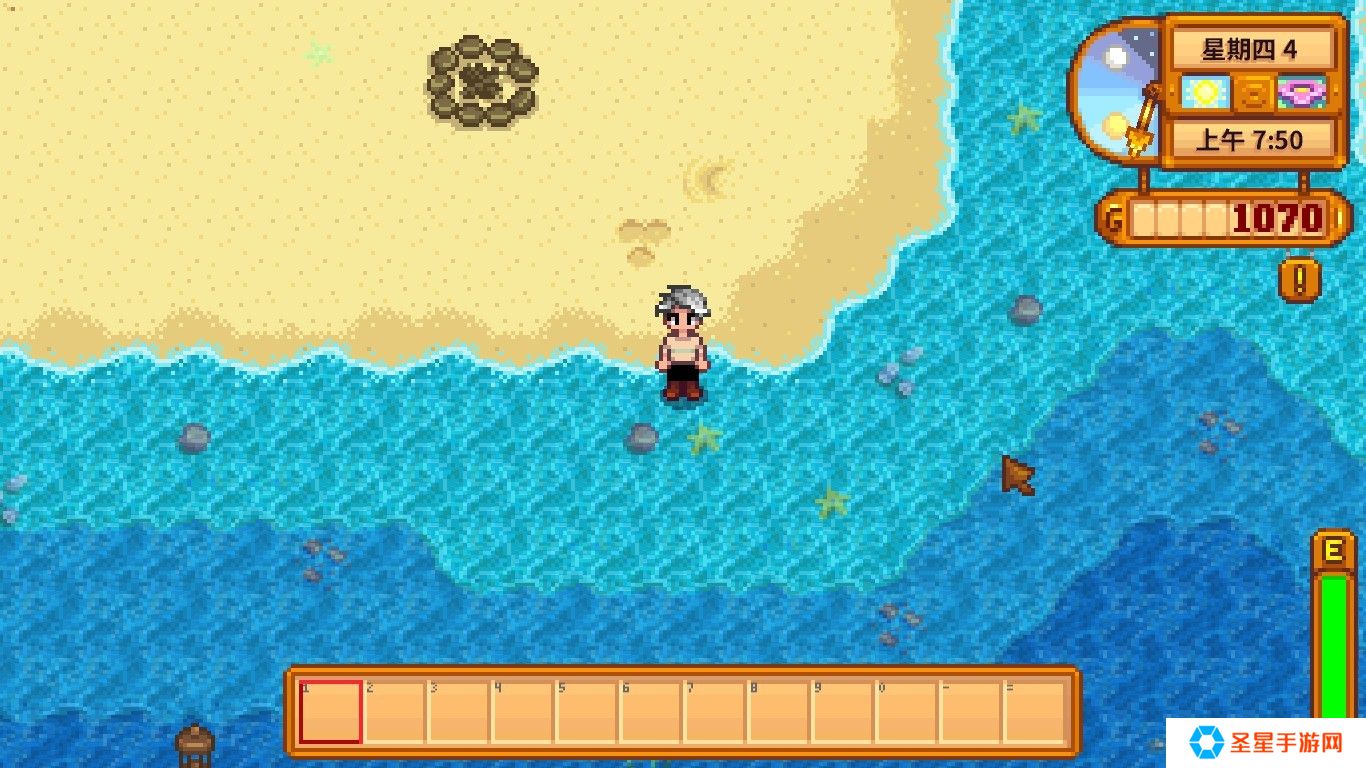Select toolbar slot 6
This screenshot has height=768, width=1366.
[x=650, y=712]
